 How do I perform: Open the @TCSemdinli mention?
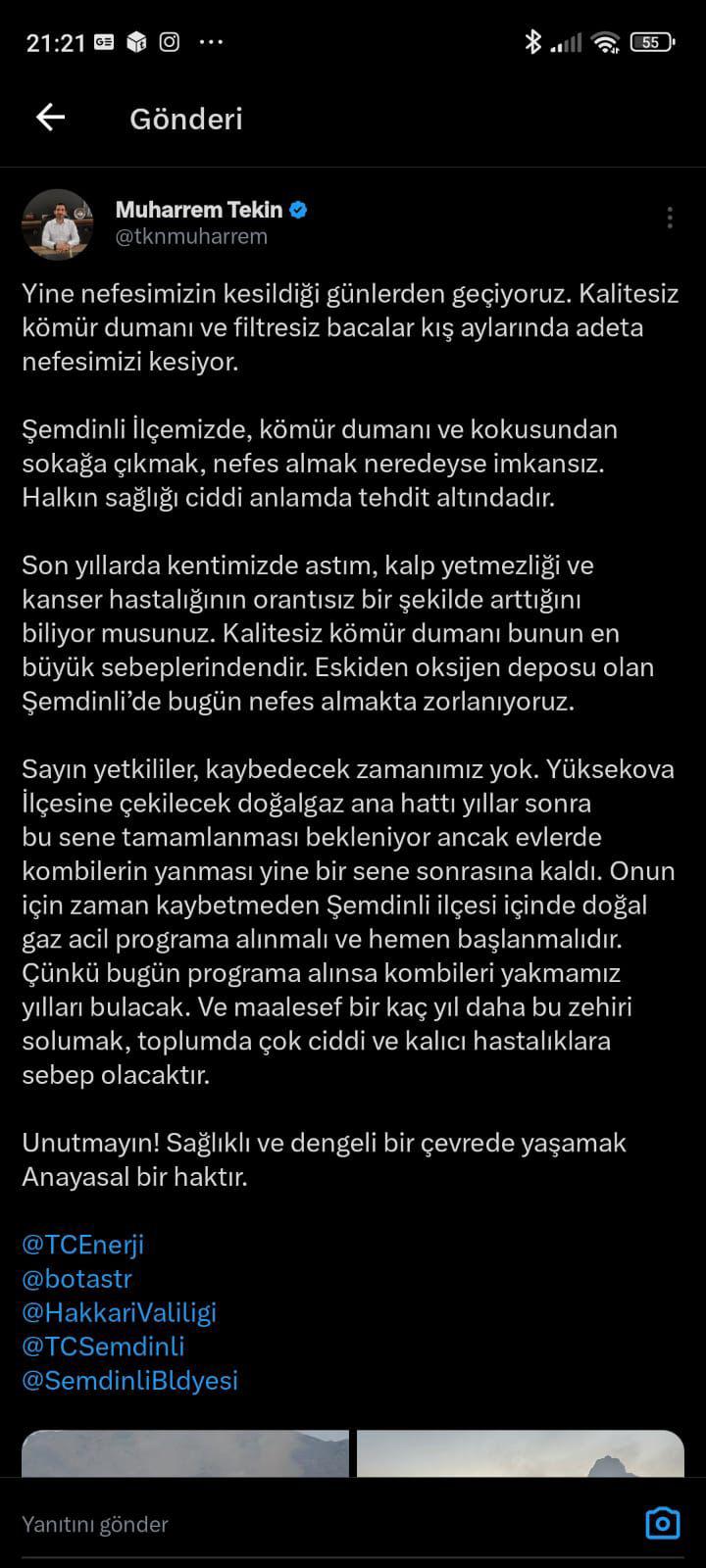point(103,1347)
